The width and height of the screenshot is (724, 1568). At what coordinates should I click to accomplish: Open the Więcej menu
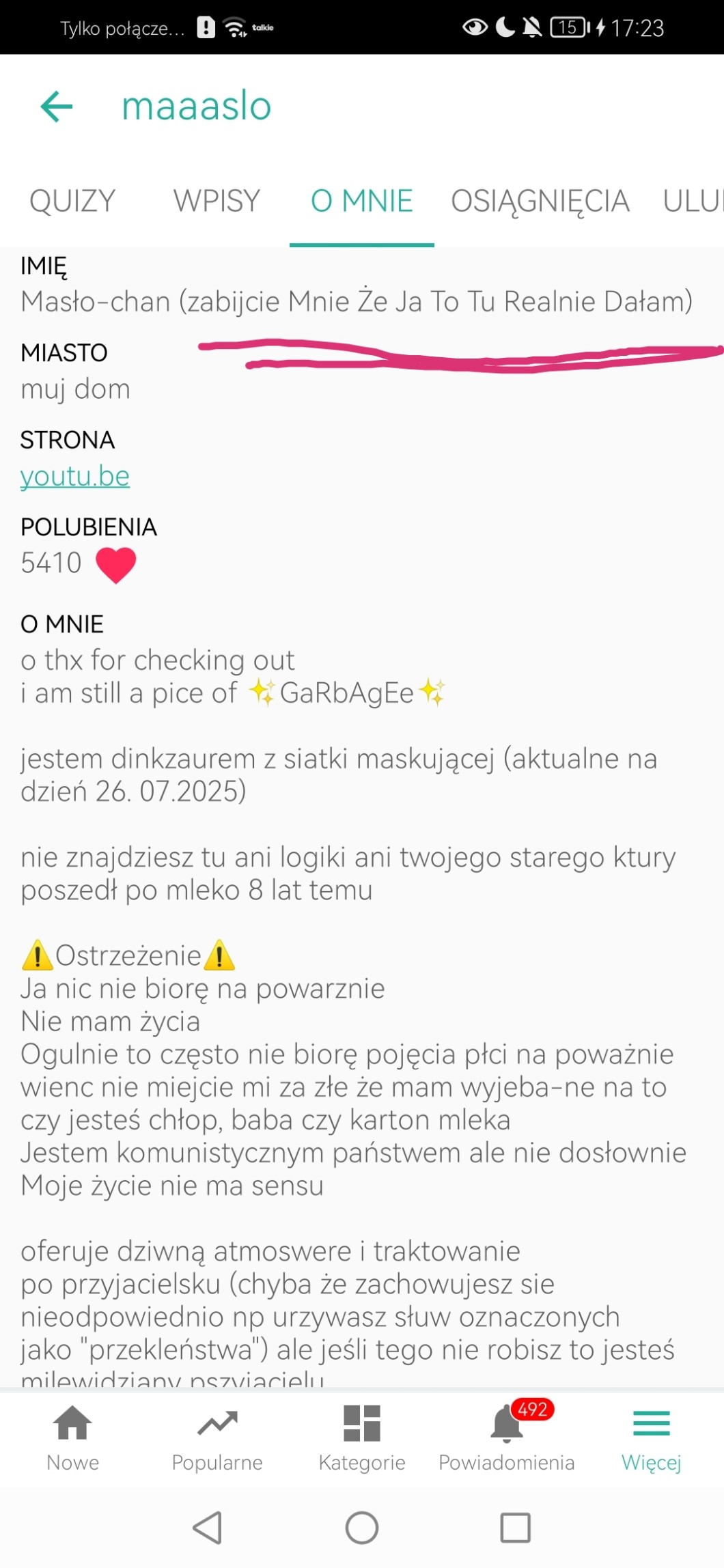[x=651, y=1438]
